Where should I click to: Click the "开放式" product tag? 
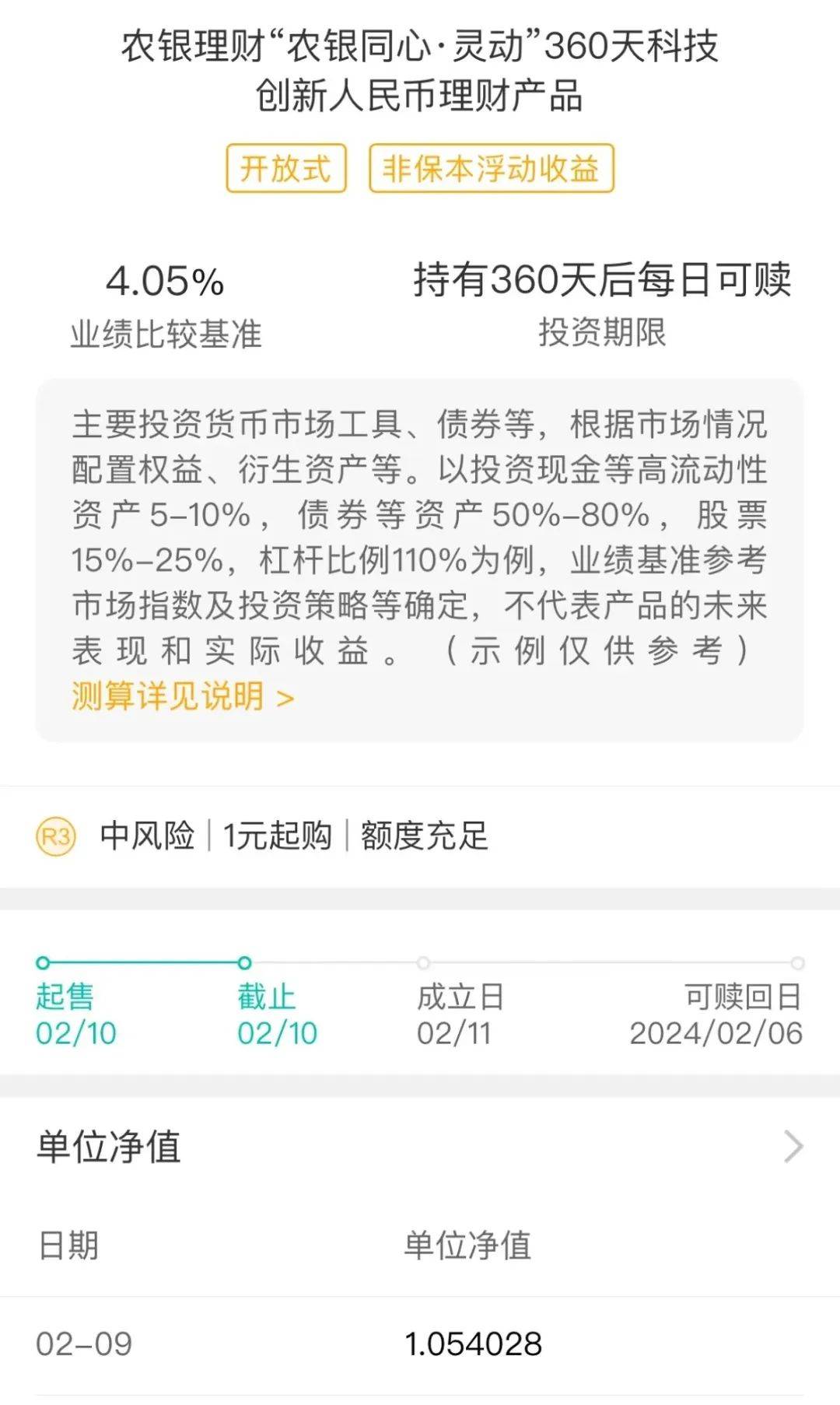(288, 170)
